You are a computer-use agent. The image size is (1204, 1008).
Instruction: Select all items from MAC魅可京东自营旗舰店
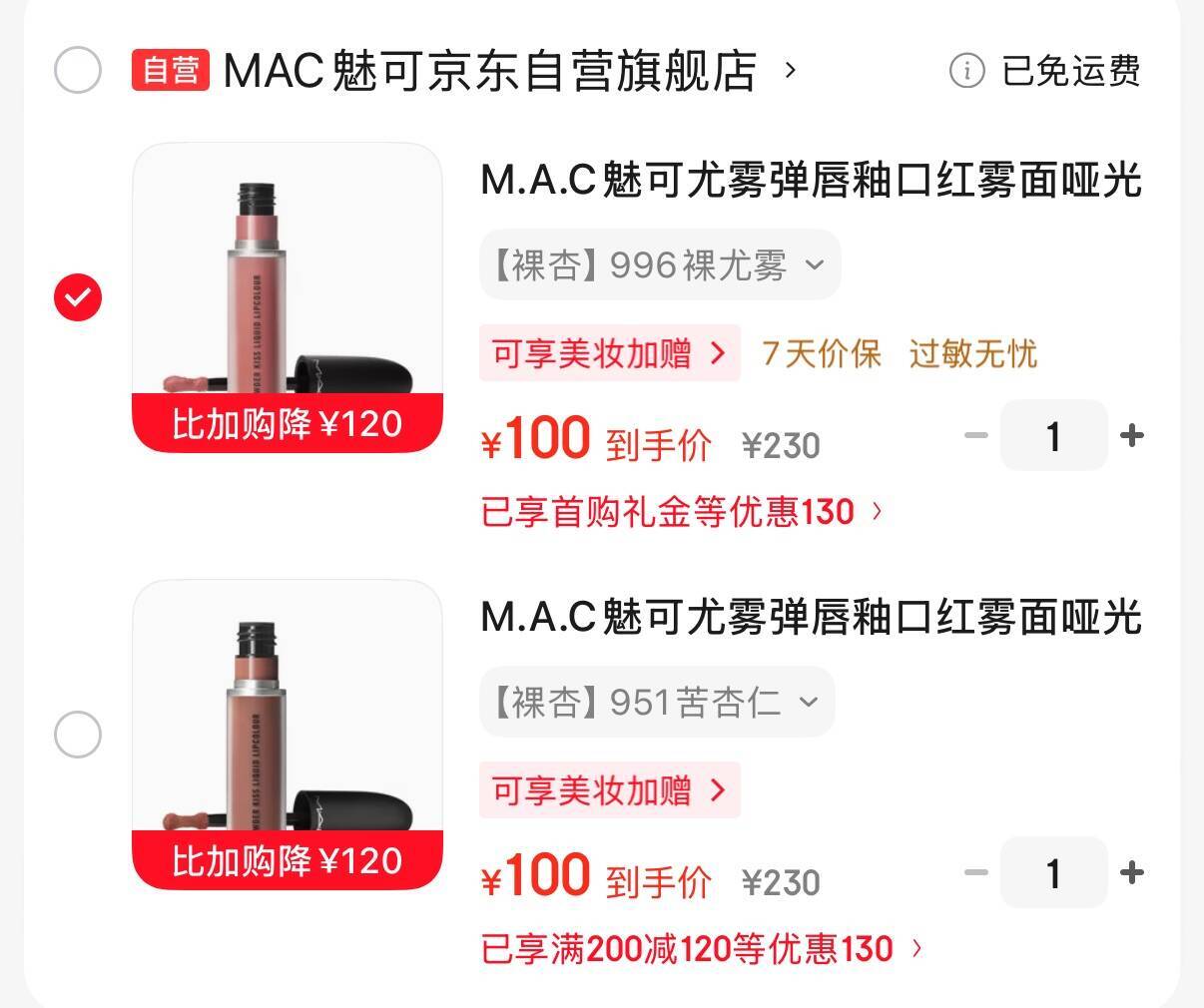coord(78,71)
